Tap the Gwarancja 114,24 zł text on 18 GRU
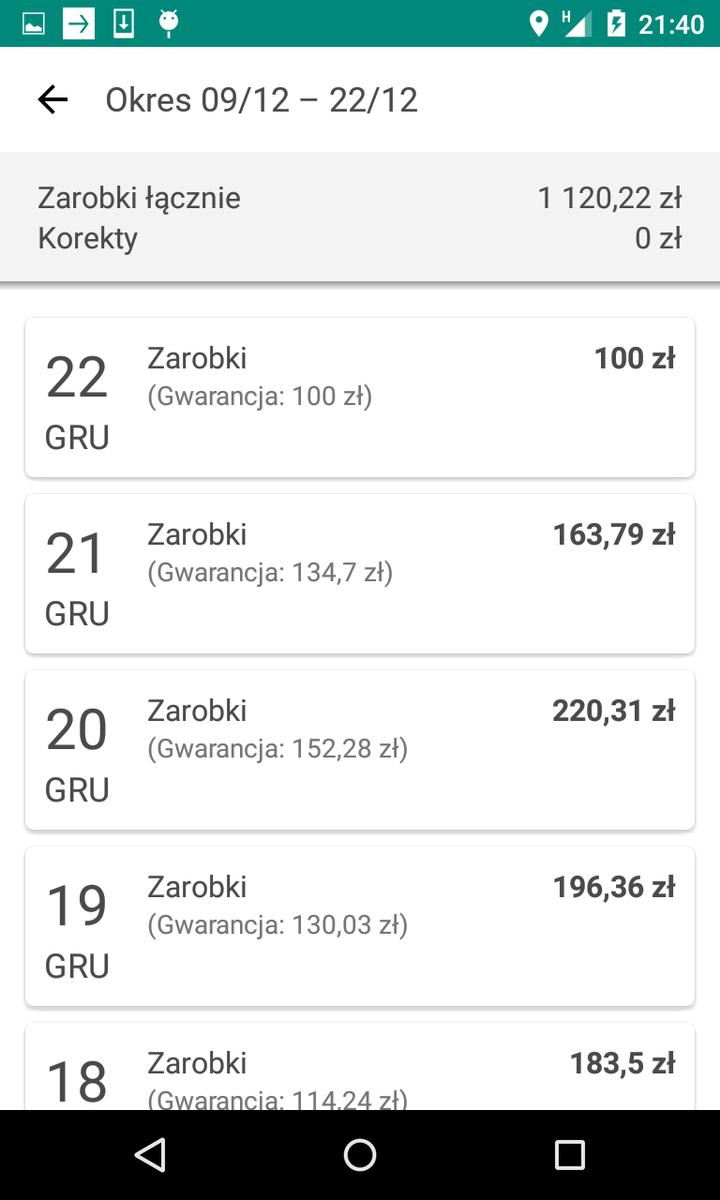The height and width of the screenshot is (1200, 720). [277, 1098]
